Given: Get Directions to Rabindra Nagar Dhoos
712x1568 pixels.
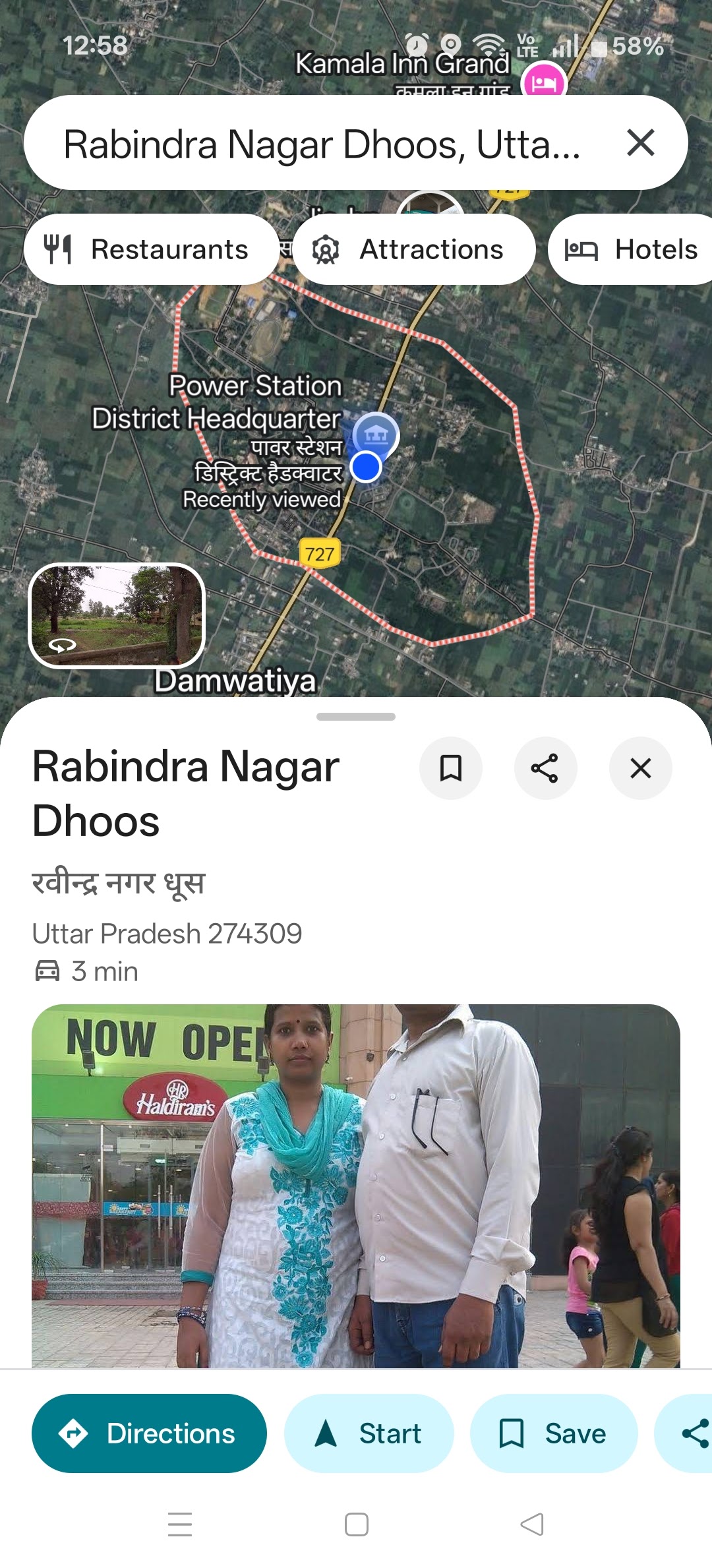Looking at the screenshot, I should coord(149,1433).
